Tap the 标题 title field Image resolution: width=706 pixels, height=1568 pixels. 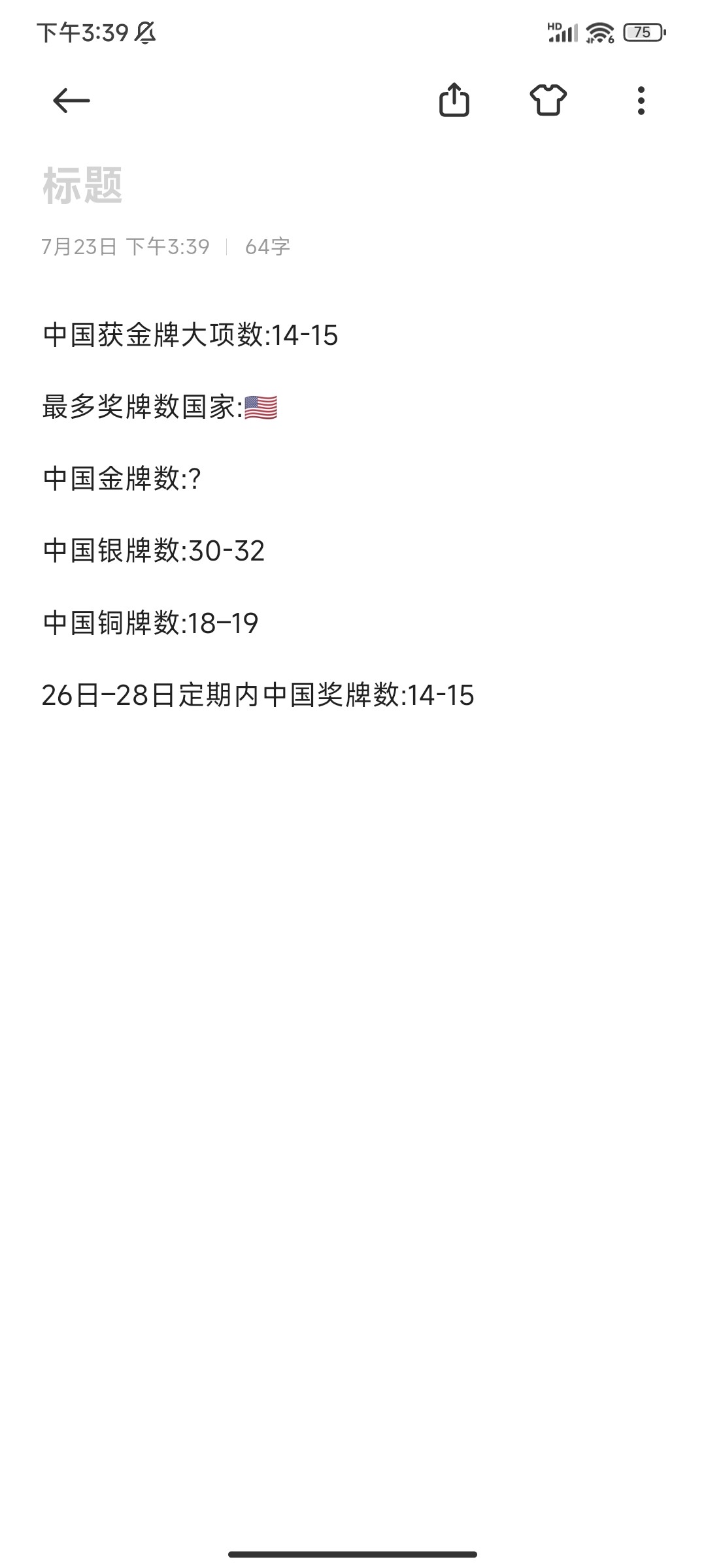(x=84, y=186)
